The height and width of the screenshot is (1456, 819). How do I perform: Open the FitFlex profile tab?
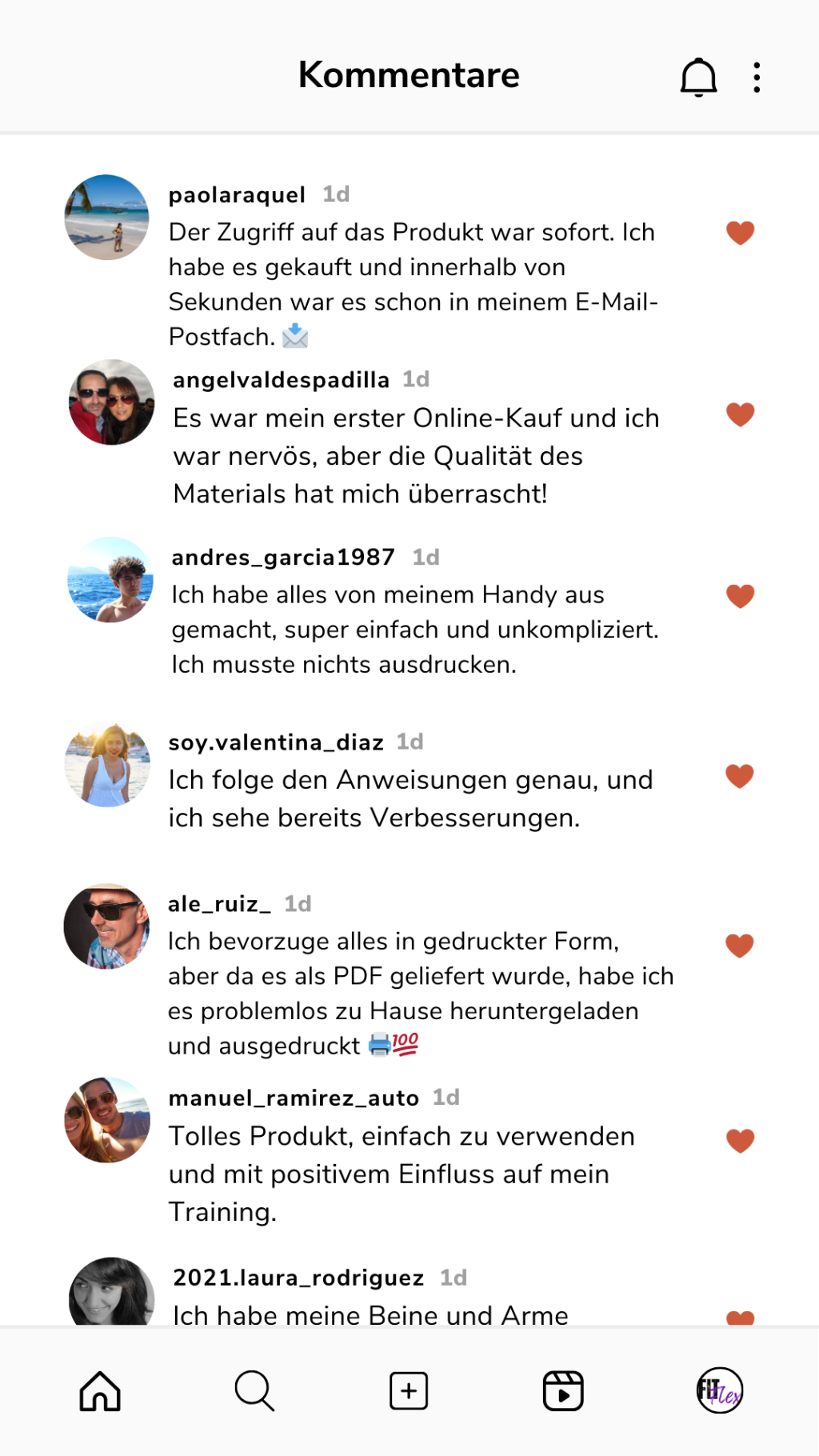pyautogui.click(x=719, y=1391)
